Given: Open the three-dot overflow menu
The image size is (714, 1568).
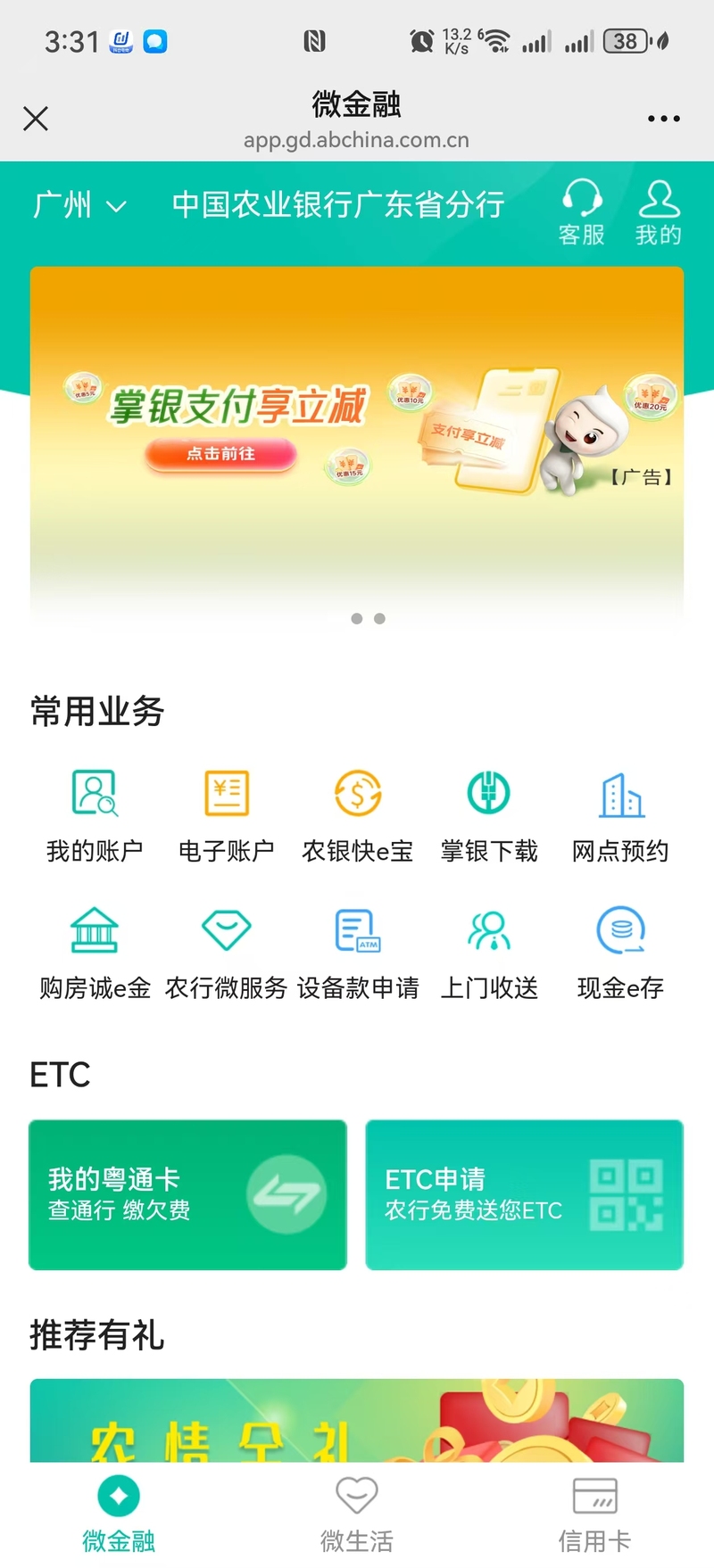Looking at the screenshot, I should 663,119.
